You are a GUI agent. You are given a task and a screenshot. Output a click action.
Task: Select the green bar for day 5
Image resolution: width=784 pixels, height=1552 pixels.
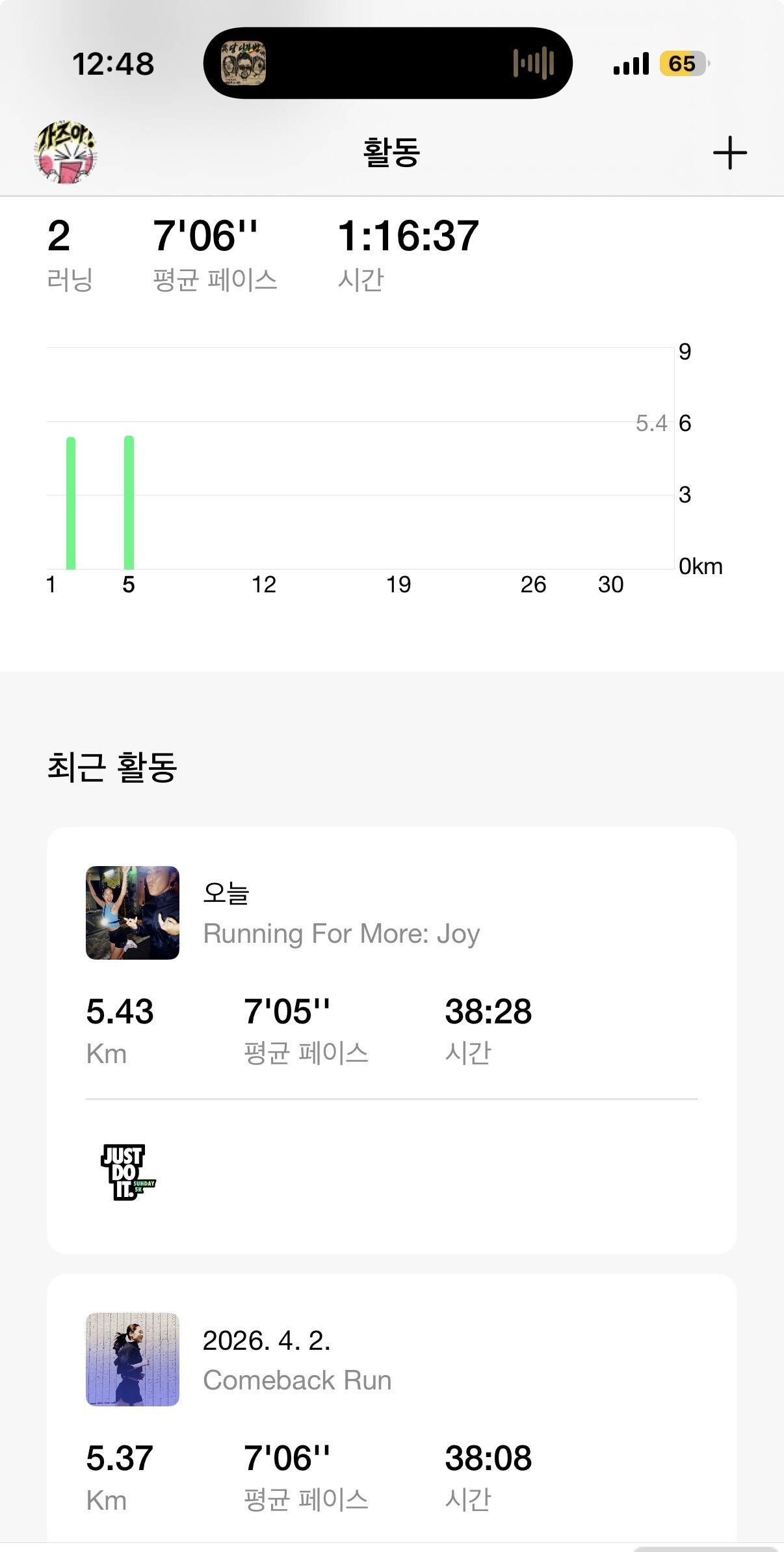(129, 503)
